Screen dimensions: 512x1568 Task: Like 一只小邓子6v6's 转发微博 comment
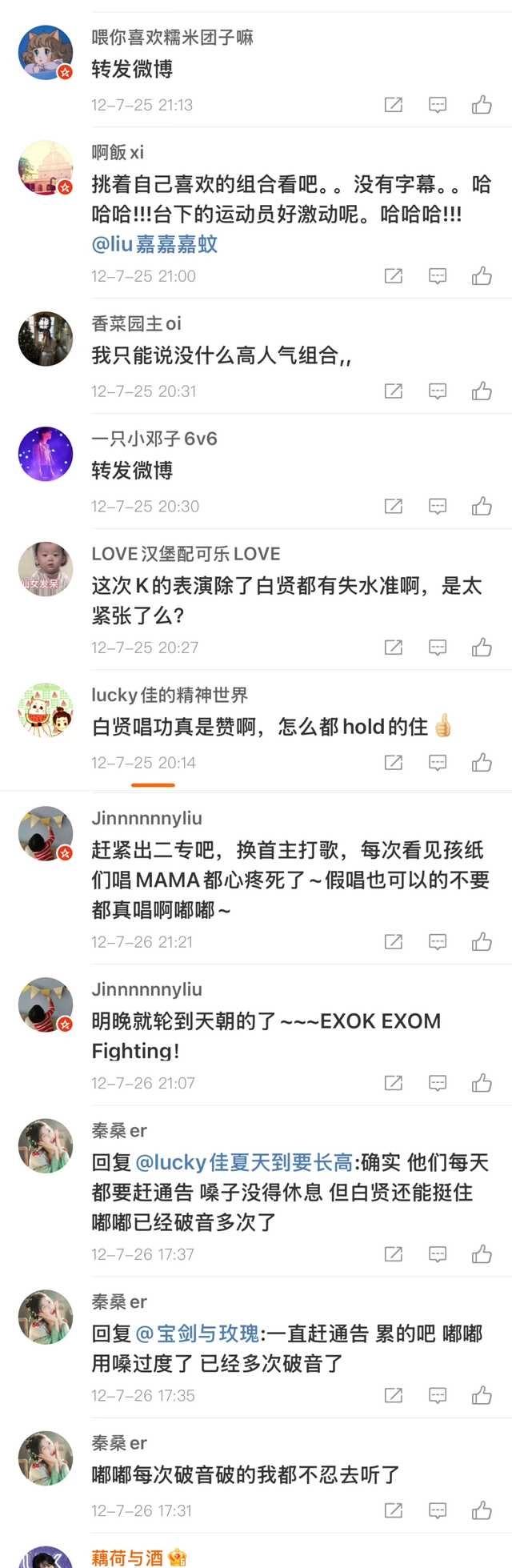482,507
